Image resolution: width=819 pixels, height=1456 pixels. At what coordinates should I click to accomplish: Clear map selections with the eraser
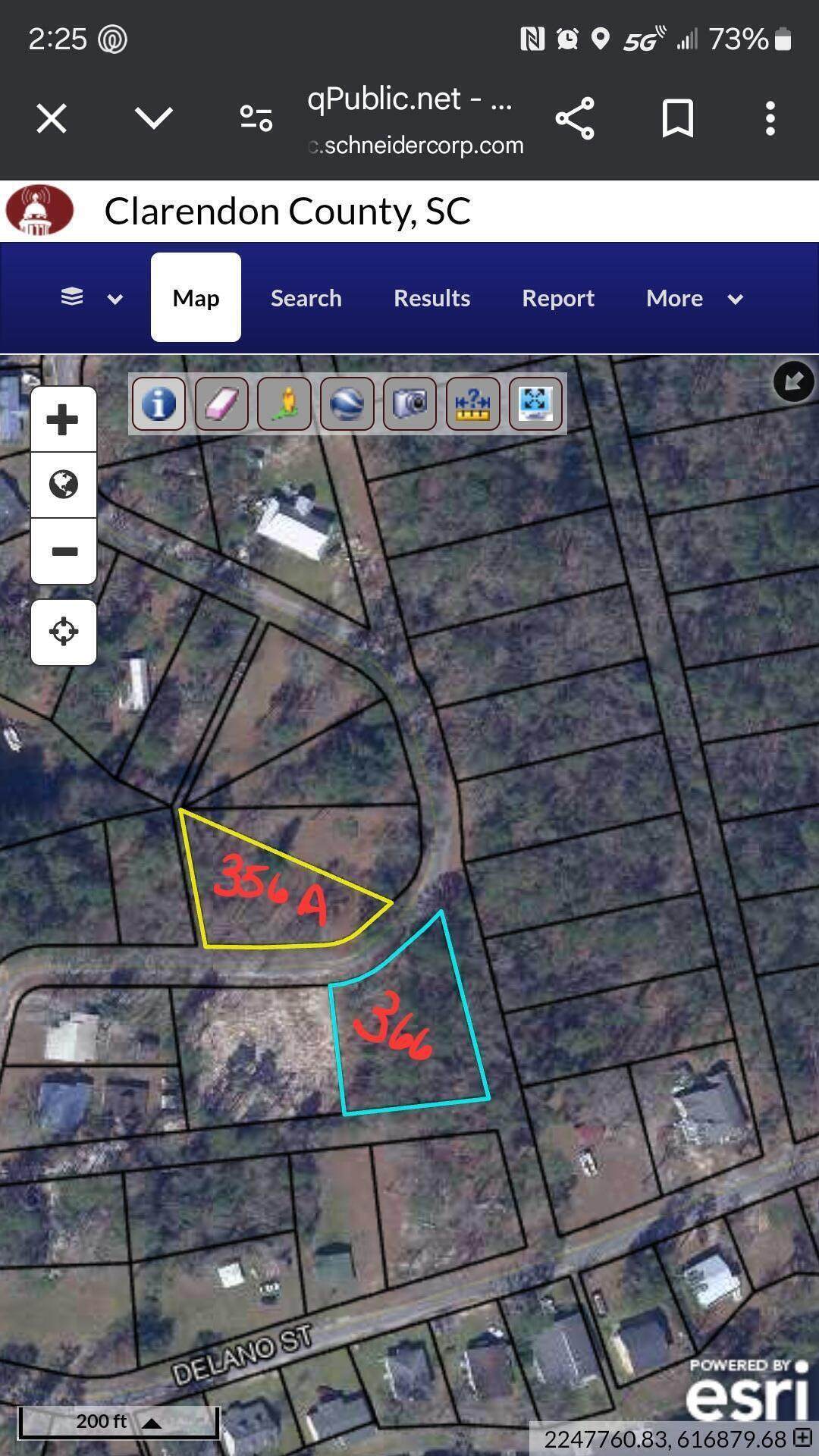point(221,404)
